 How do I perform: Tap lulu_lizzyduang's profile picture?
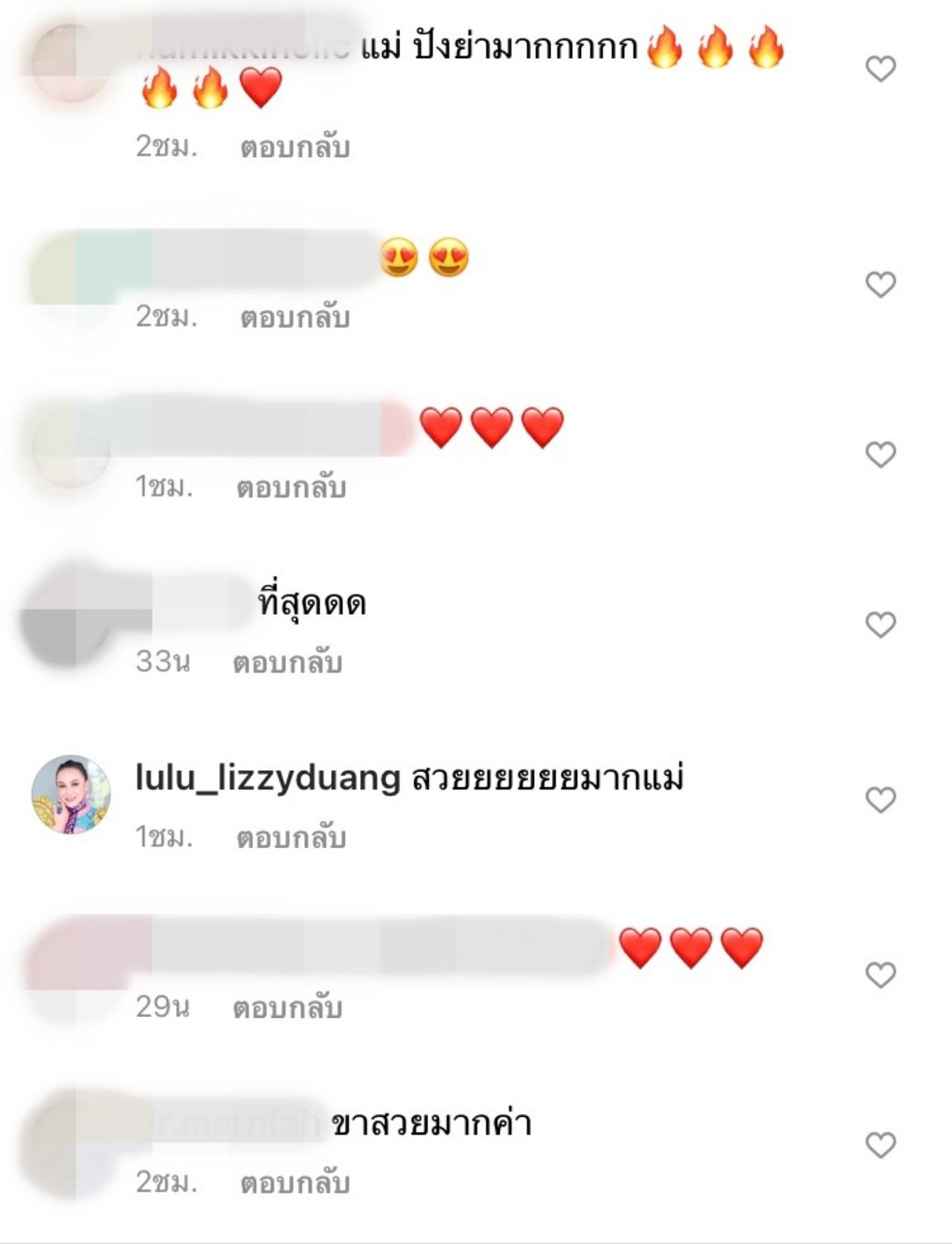(x=71, y=795)
